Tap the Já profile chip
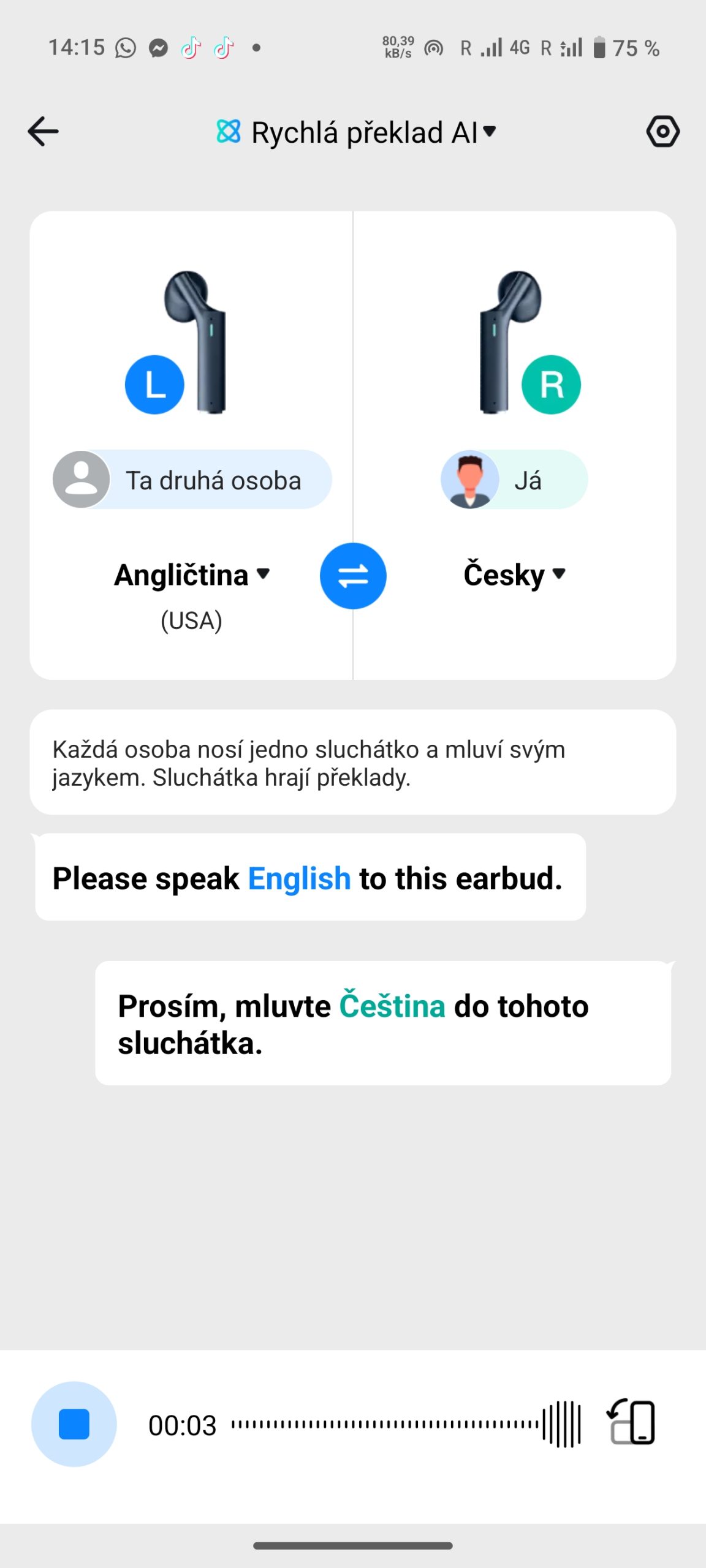 [514, 480]
